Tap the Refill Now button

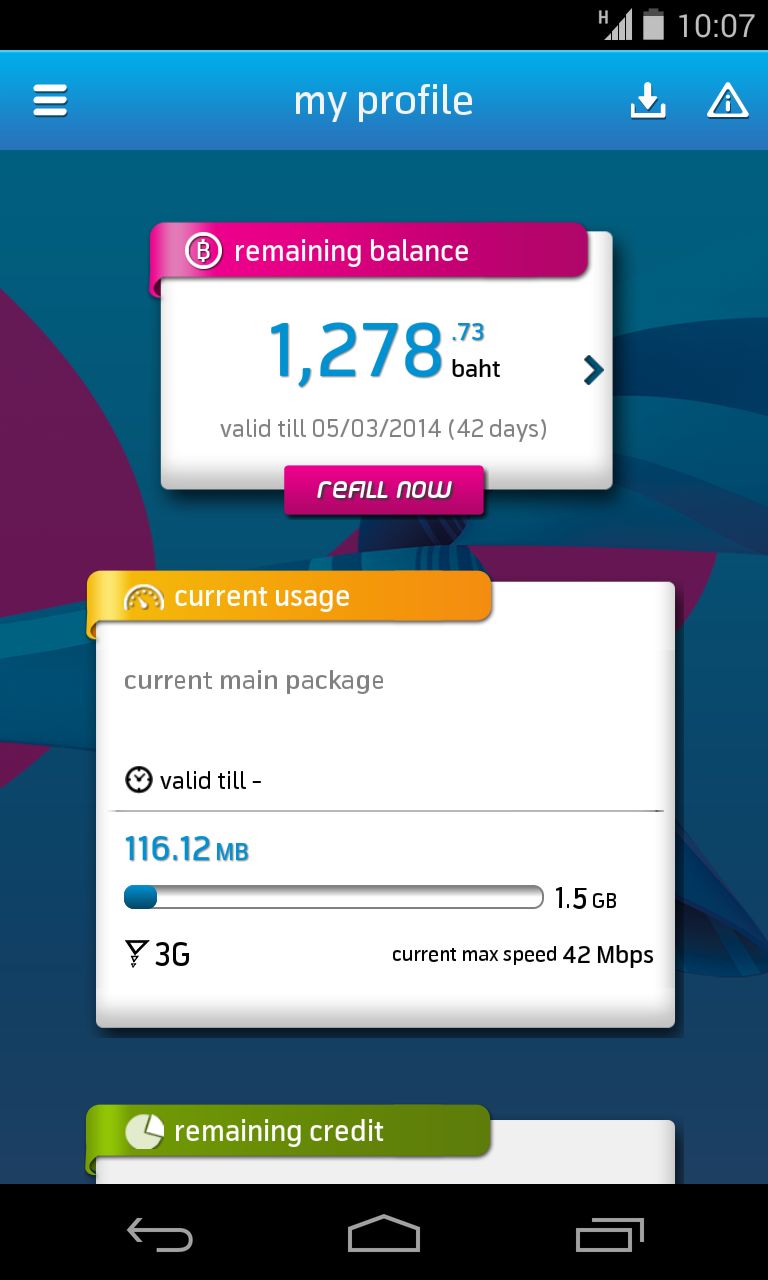coord(384,490)
